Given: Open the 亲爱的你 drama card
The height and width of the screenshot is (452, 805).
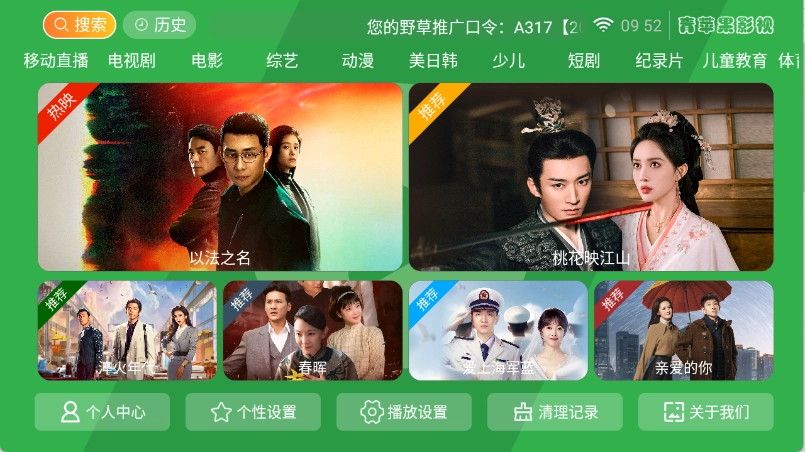Looking at the screenshot, I should click(x=683, y=330).
